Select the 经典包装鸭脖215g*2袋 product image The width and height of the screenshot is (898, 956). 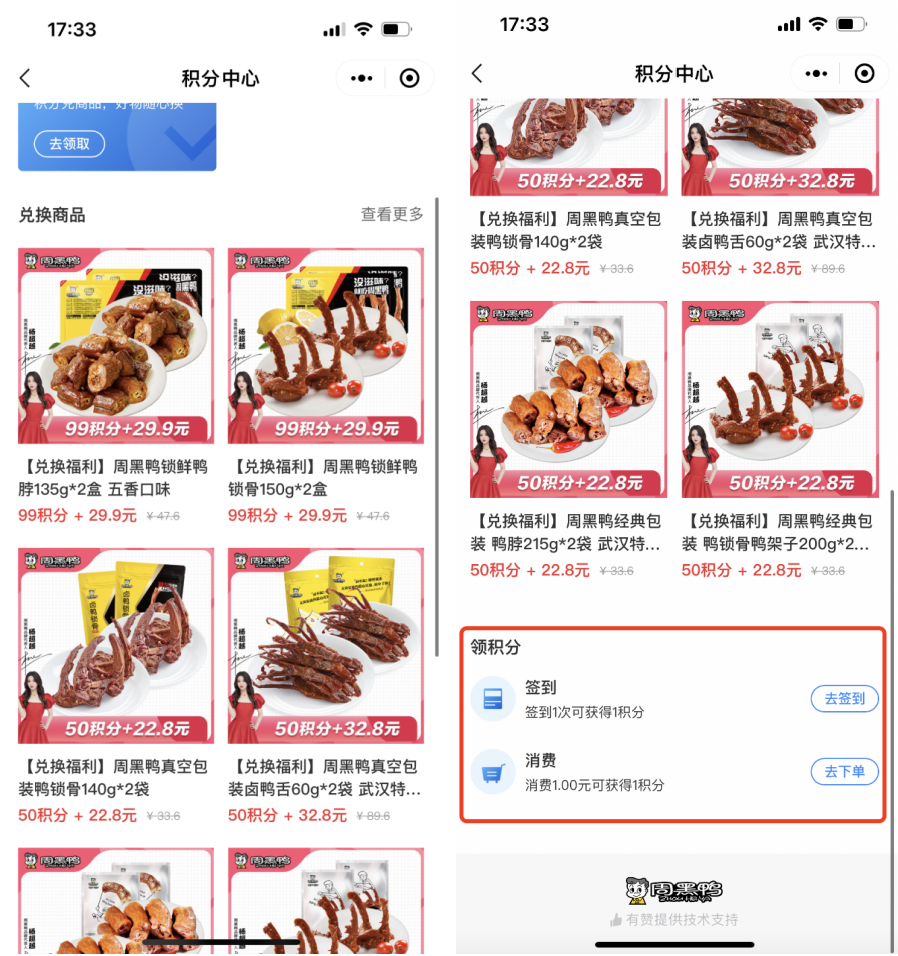click(568, 398)
